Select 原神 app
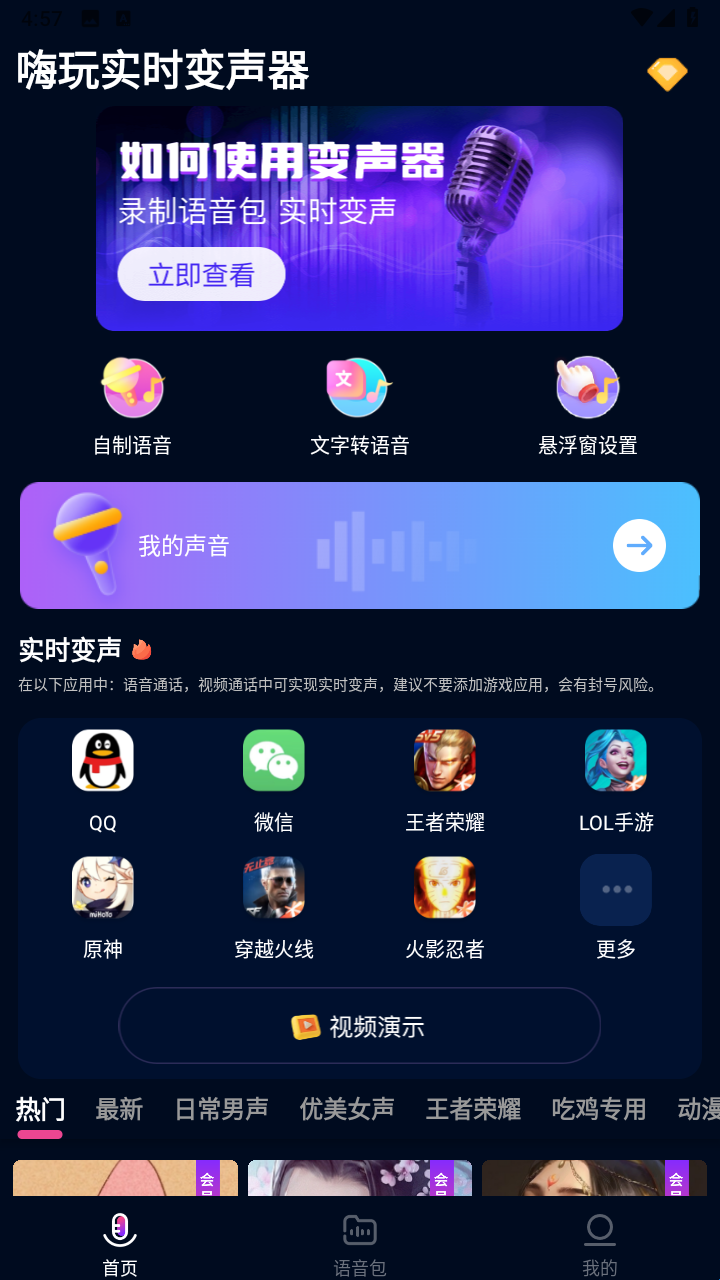Image resolution: width=720 pixels, height=1280 pixels. (102, 907)
